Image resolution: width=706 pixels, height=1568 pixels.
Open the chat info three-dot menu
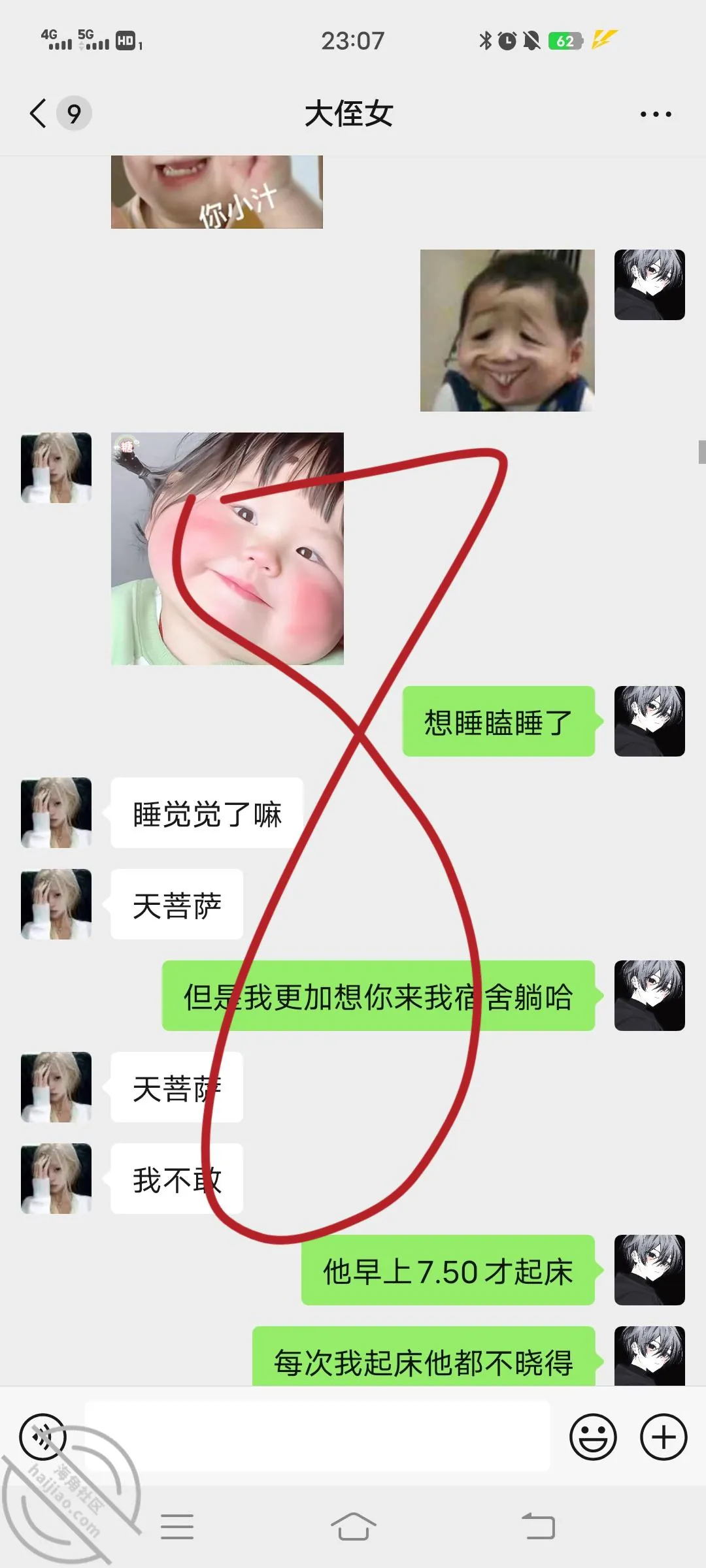click(656, 114)
